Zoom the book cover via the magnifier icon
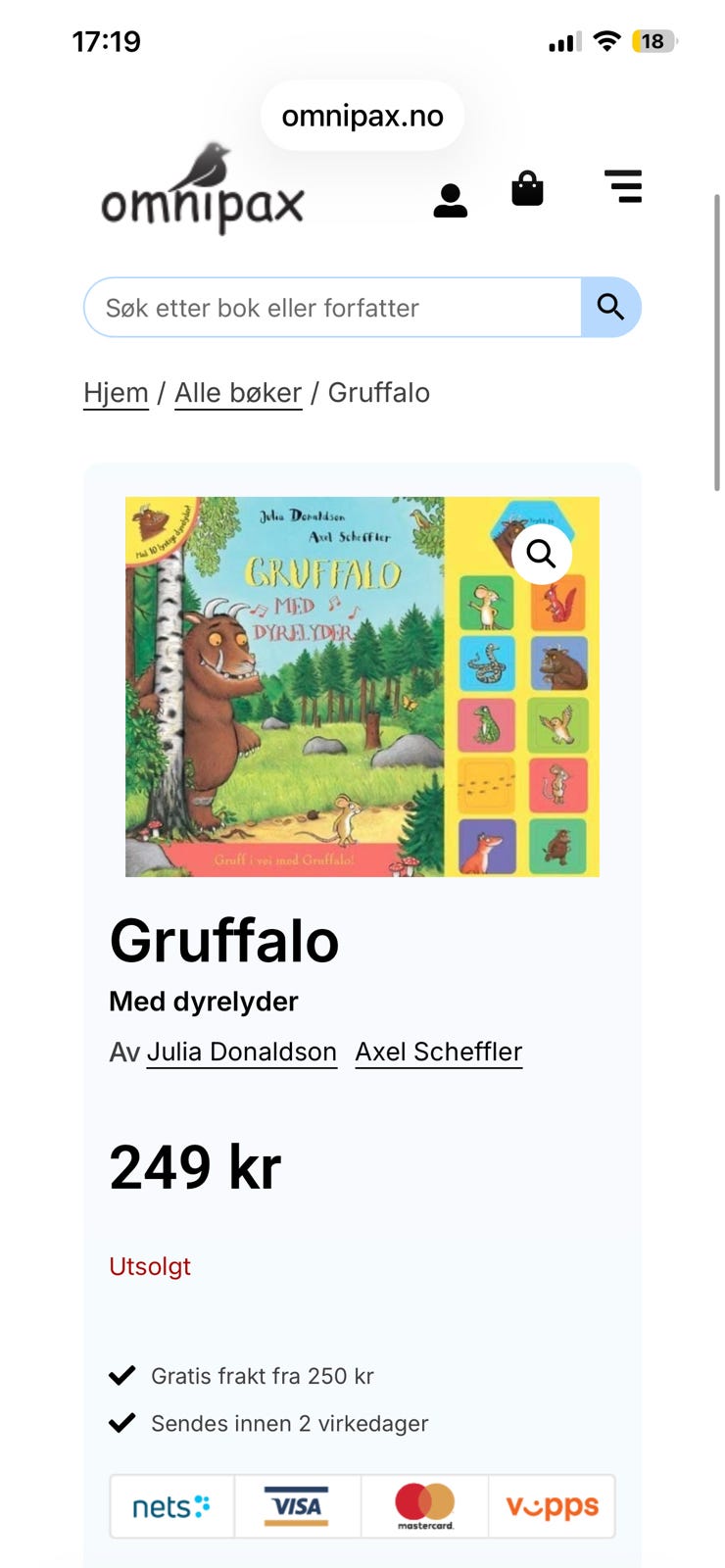This screenshot has width=725, height=1568. pyautogui.click(x=541, y=555)
